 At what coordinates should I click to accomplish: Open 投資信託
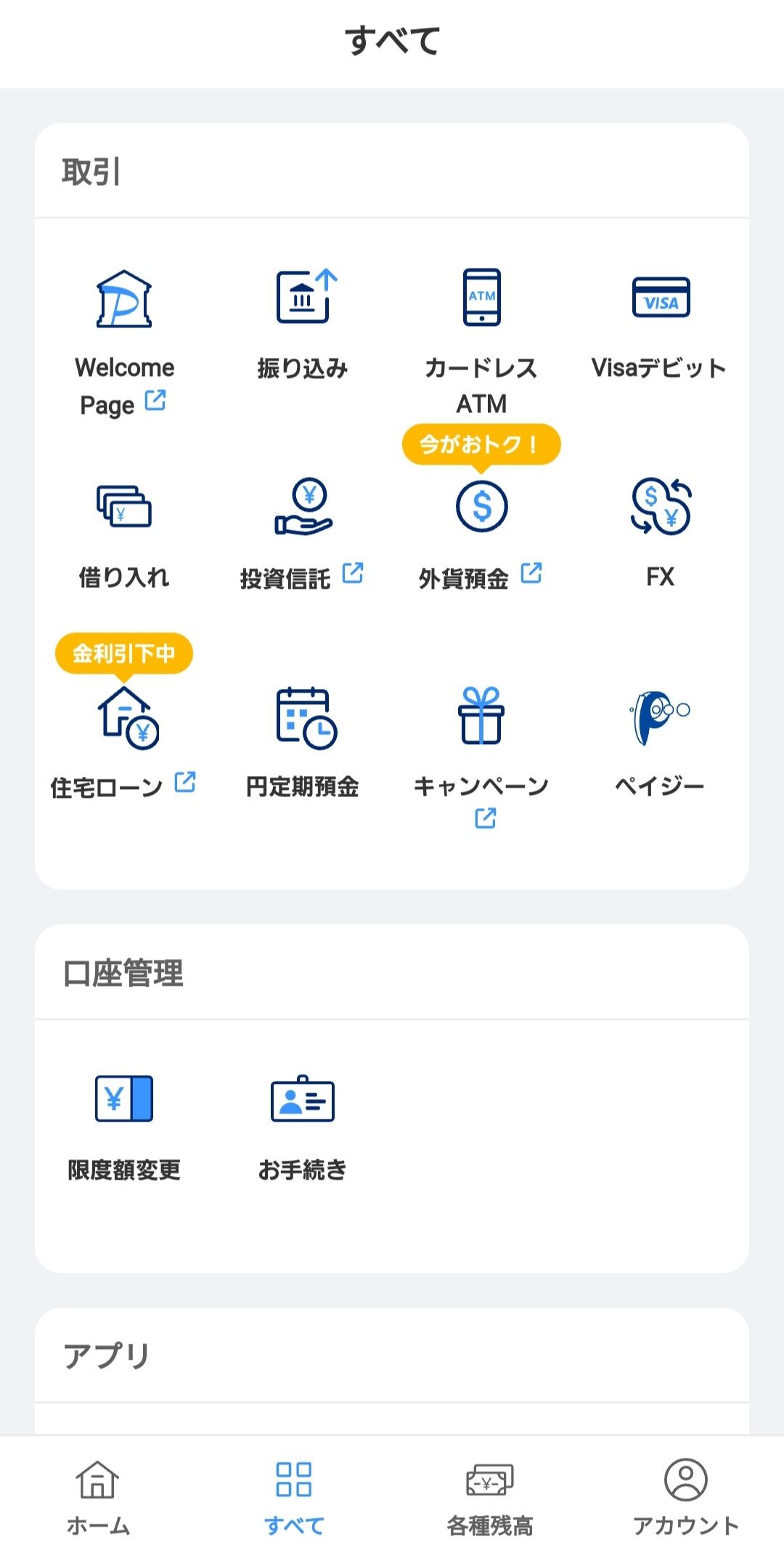pos(303,534)
